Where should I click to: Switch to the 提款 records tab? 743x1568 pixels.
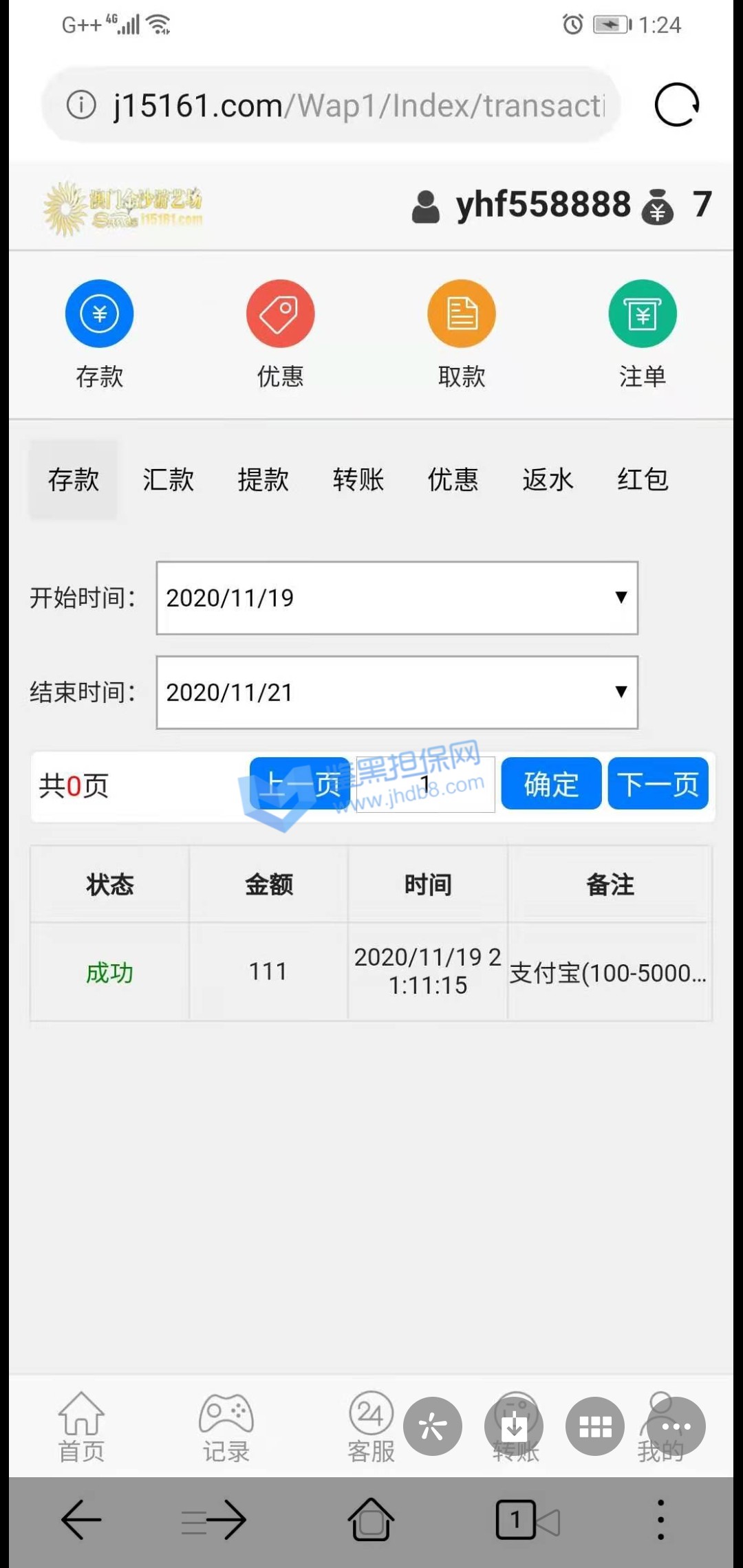pyautogui.click(x=263, y=479)
